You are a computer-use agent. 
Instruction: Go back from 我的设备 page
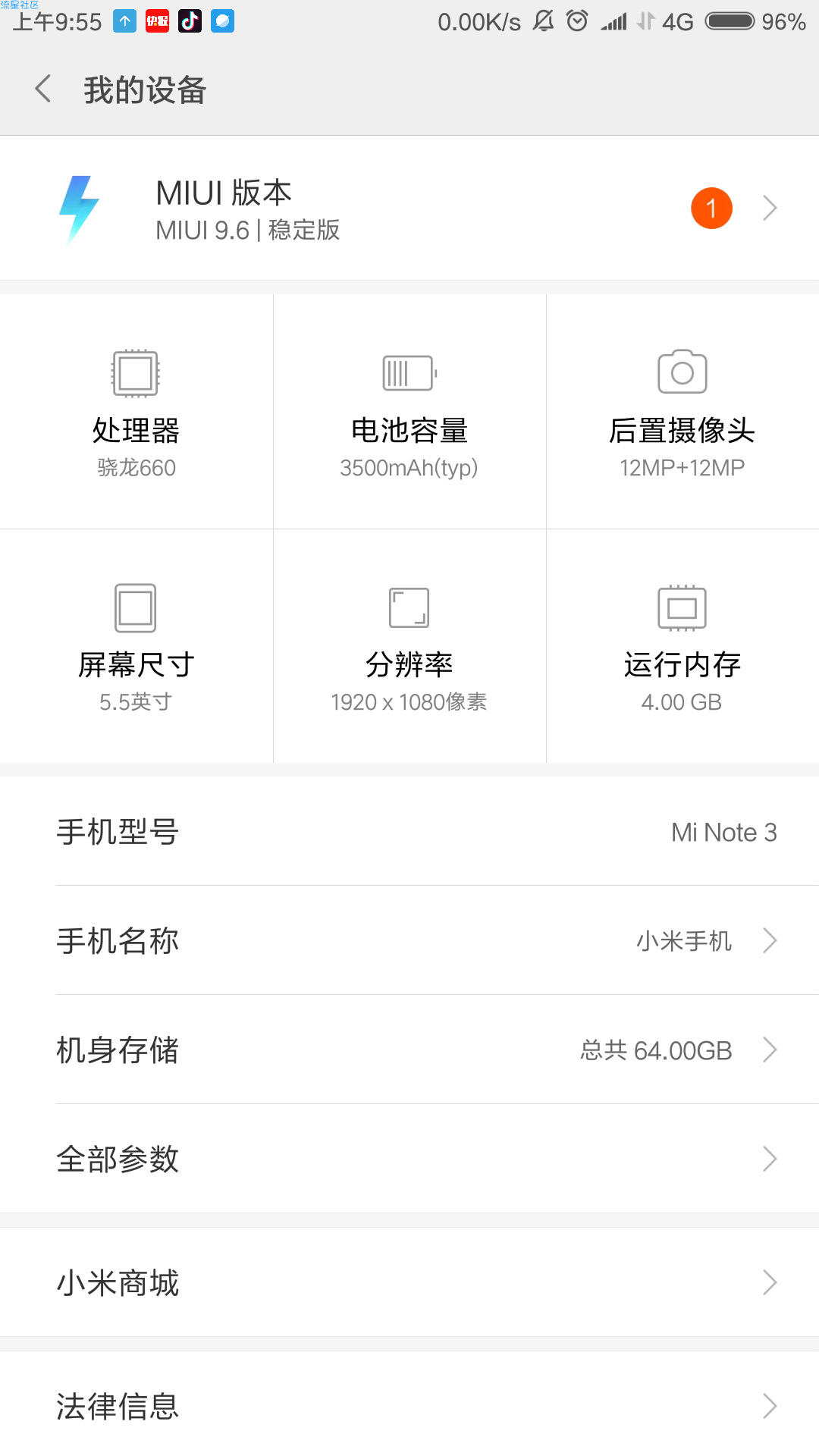click(x=43, y=89)
